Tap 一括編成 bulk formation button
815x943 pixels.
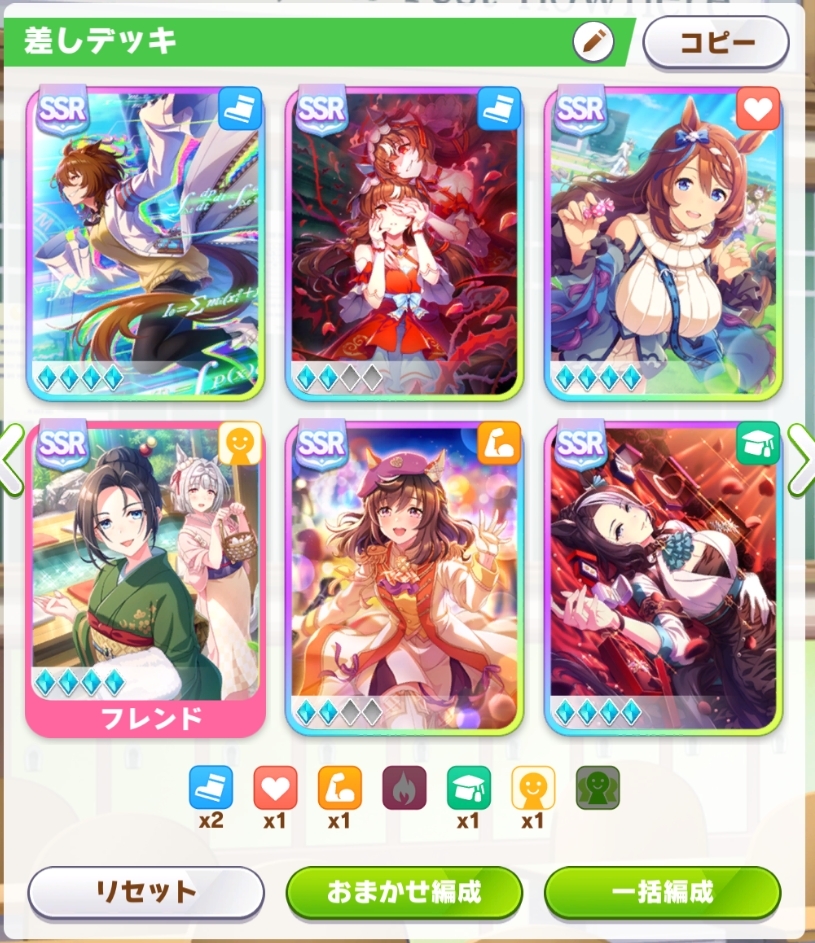pyautogui.click(x=662, y=892)
